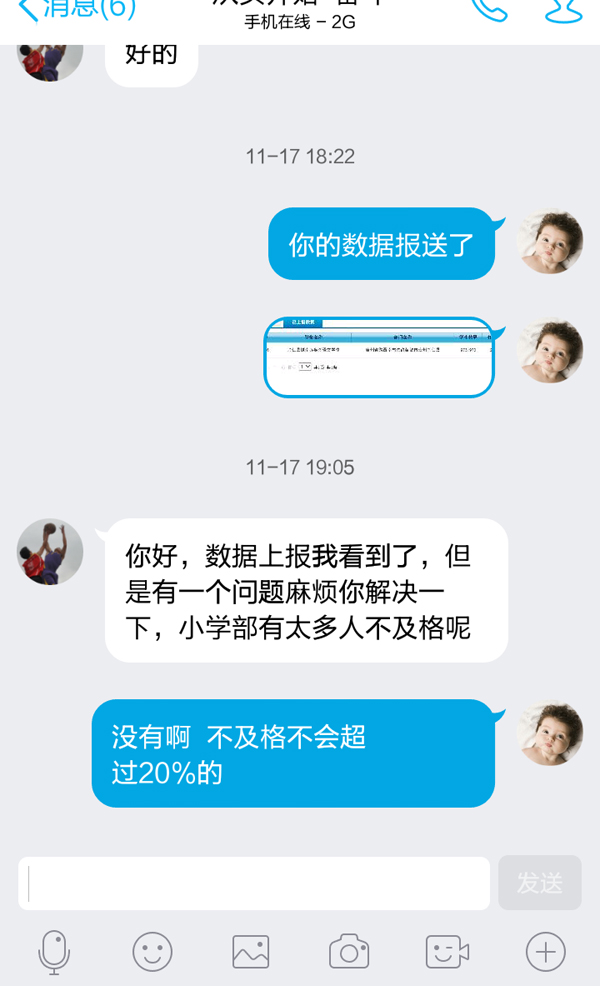Viewport: 600px width, 986px height.
Task: Tap my avatar next to 你的数据报送了
Action: pos(550,242)
